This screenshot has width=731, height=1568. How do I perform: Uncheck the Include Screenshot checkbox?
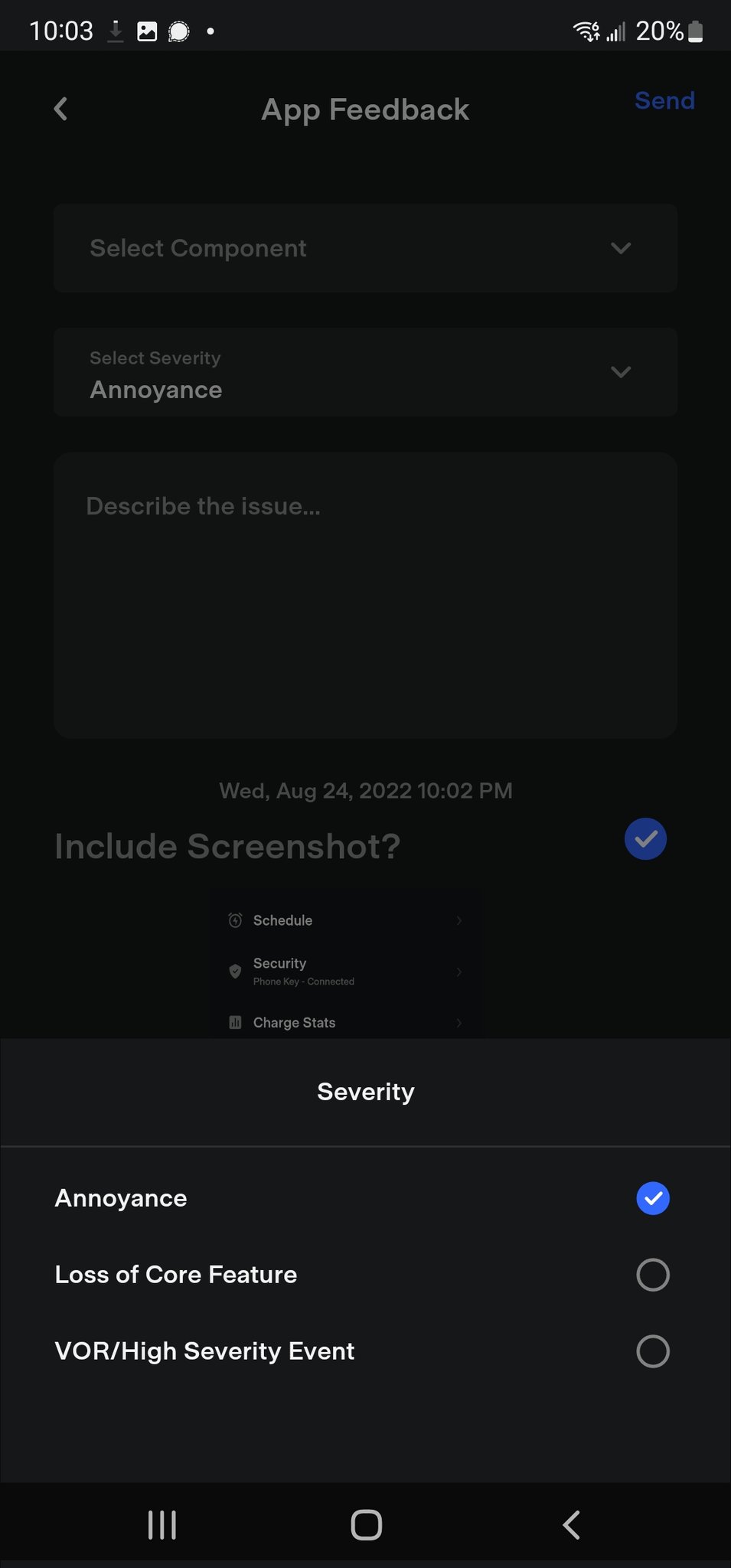[645, 839]
